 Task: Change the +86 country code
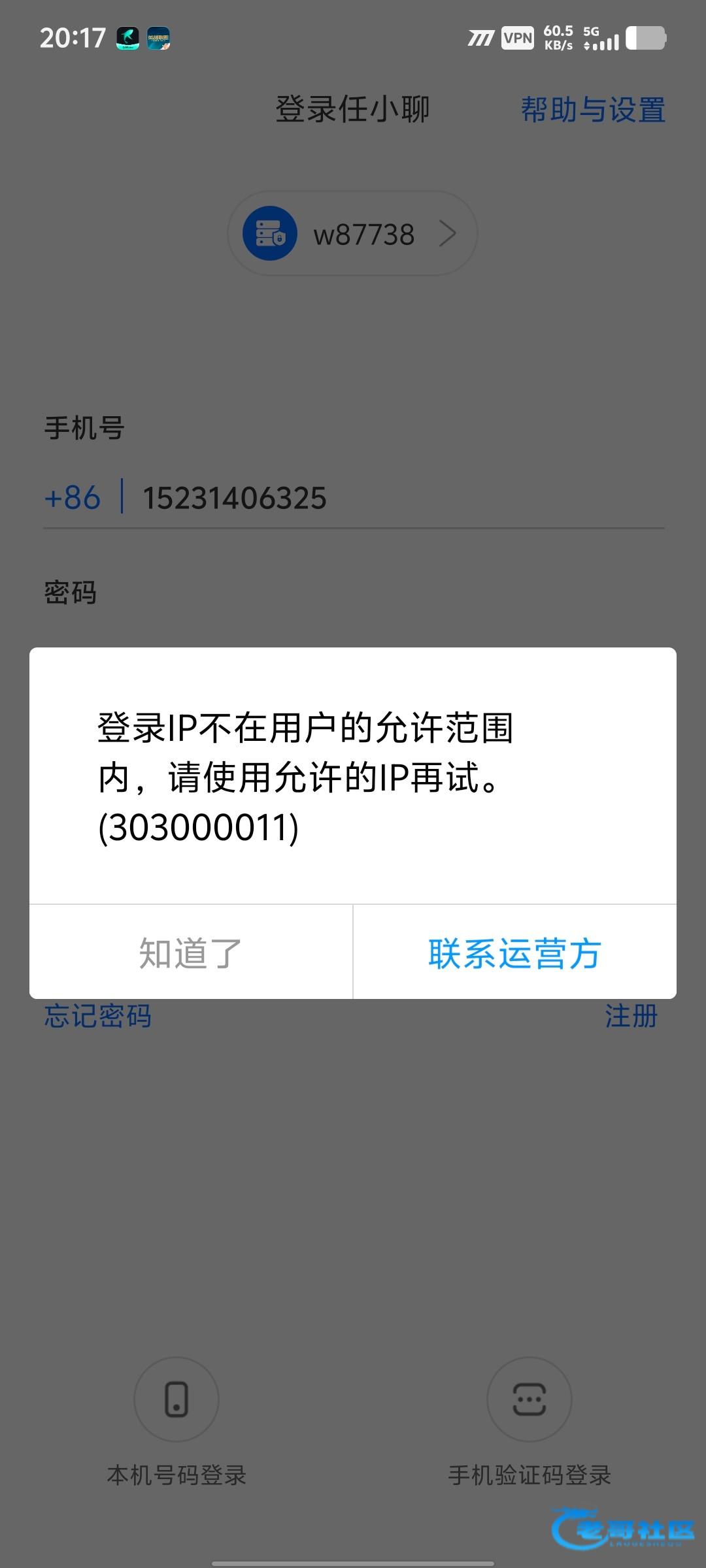coord(72,498)
